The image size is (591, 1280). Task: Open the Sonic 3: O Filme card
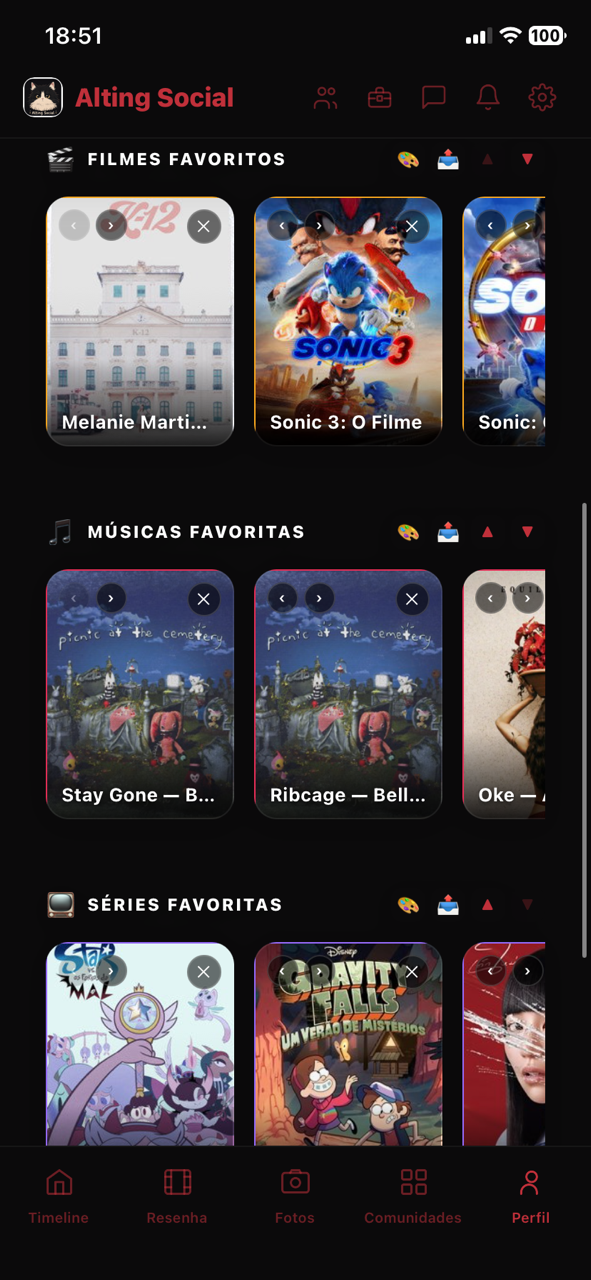[348, 321]
